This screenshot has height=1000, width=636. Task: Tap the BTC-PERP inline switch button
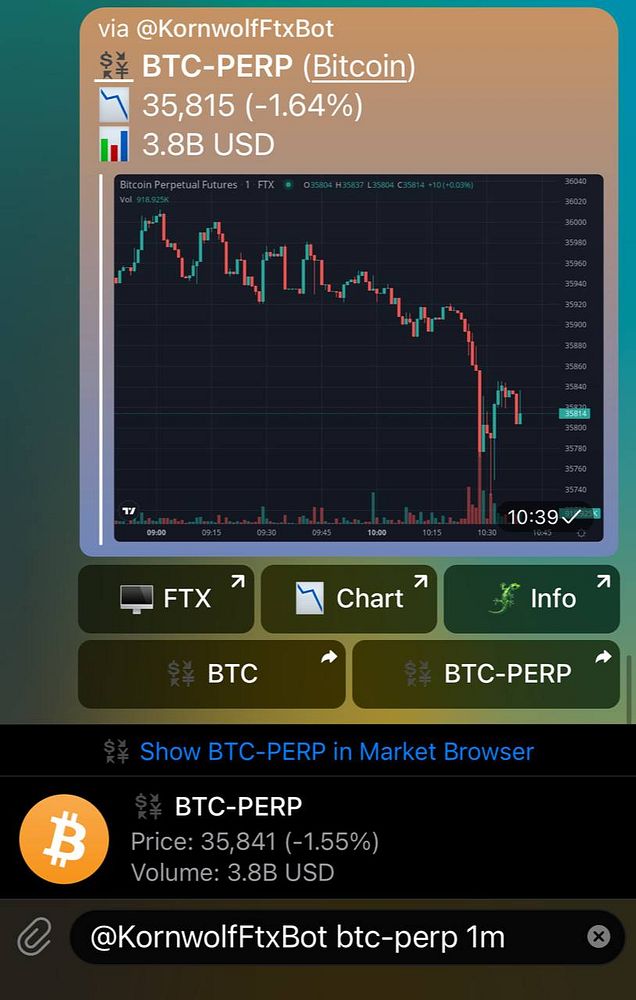pyautogui.click(x=485, y=674)
